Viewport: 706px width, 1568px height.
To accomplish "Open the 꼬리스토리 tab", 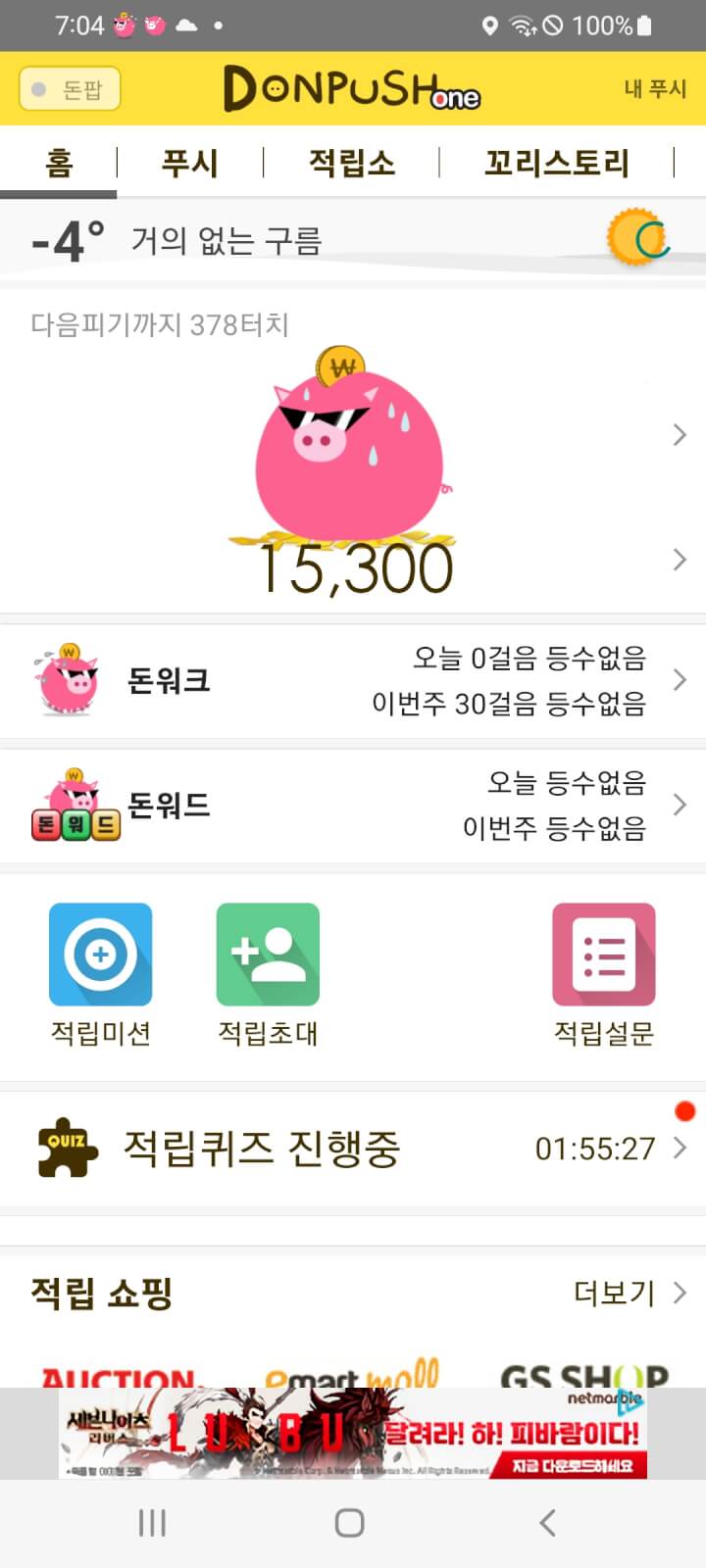I will click(x=556, y=163).
